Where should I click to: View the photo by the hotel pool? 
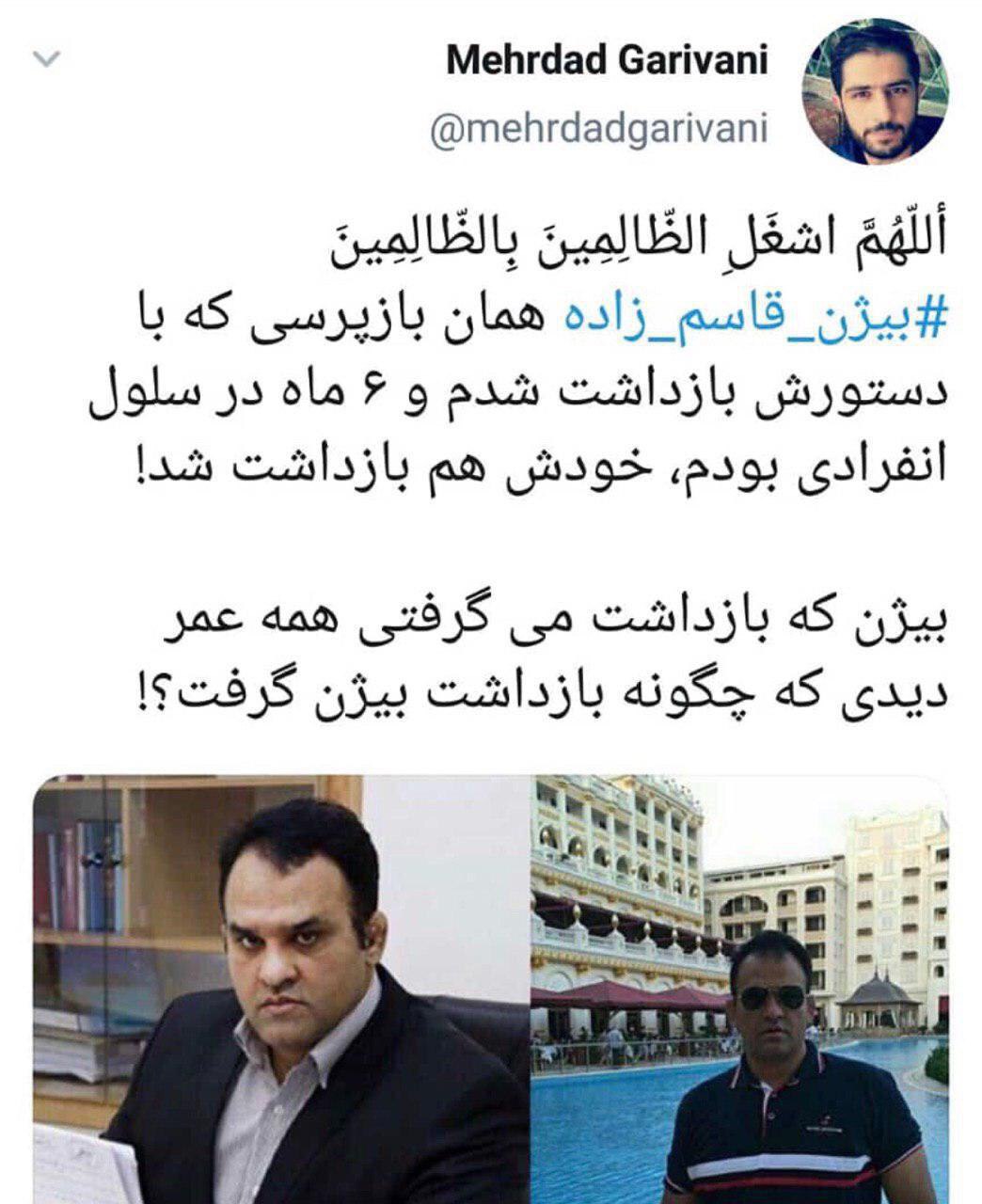click(x=739, y=988)
